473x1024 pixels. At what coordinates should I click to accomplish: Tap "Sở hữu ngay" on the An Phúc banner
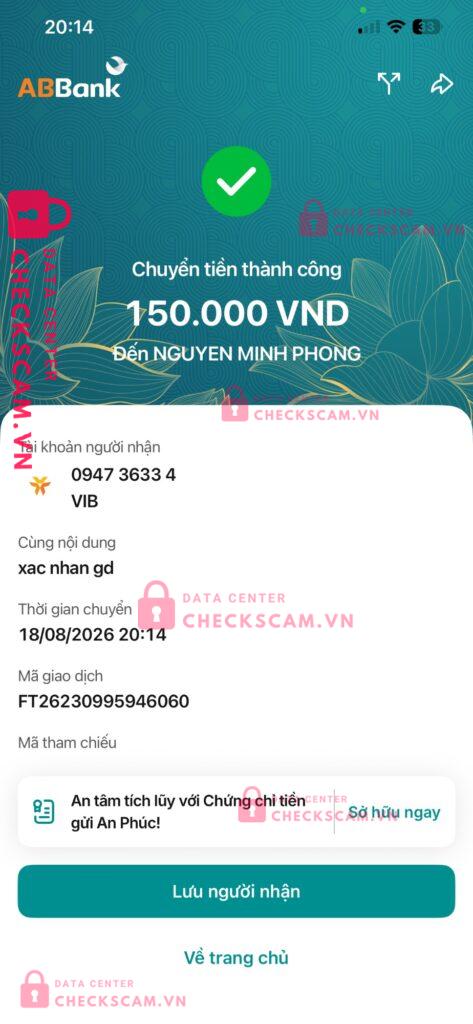click(394, 812)
